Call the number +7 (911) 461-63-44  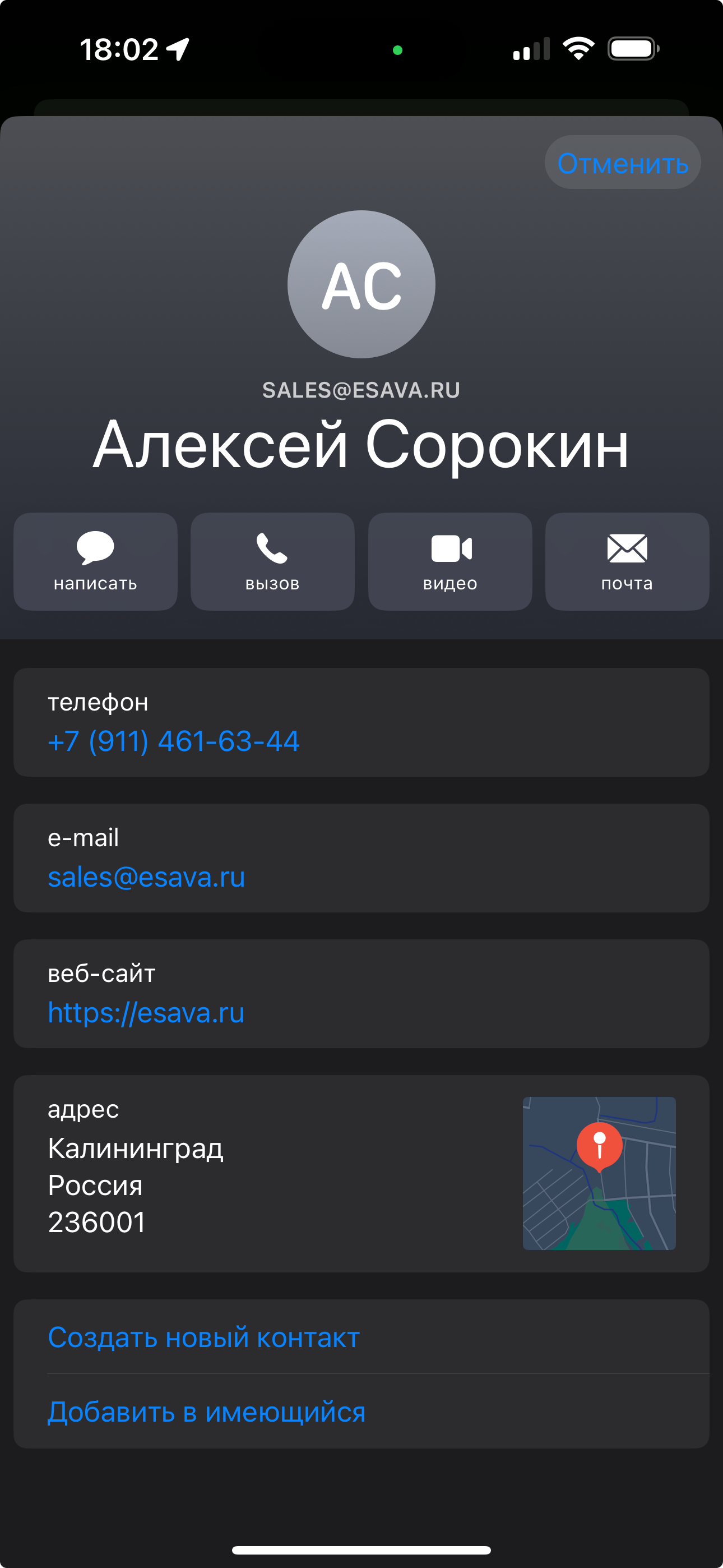click(x=173, y=741)
